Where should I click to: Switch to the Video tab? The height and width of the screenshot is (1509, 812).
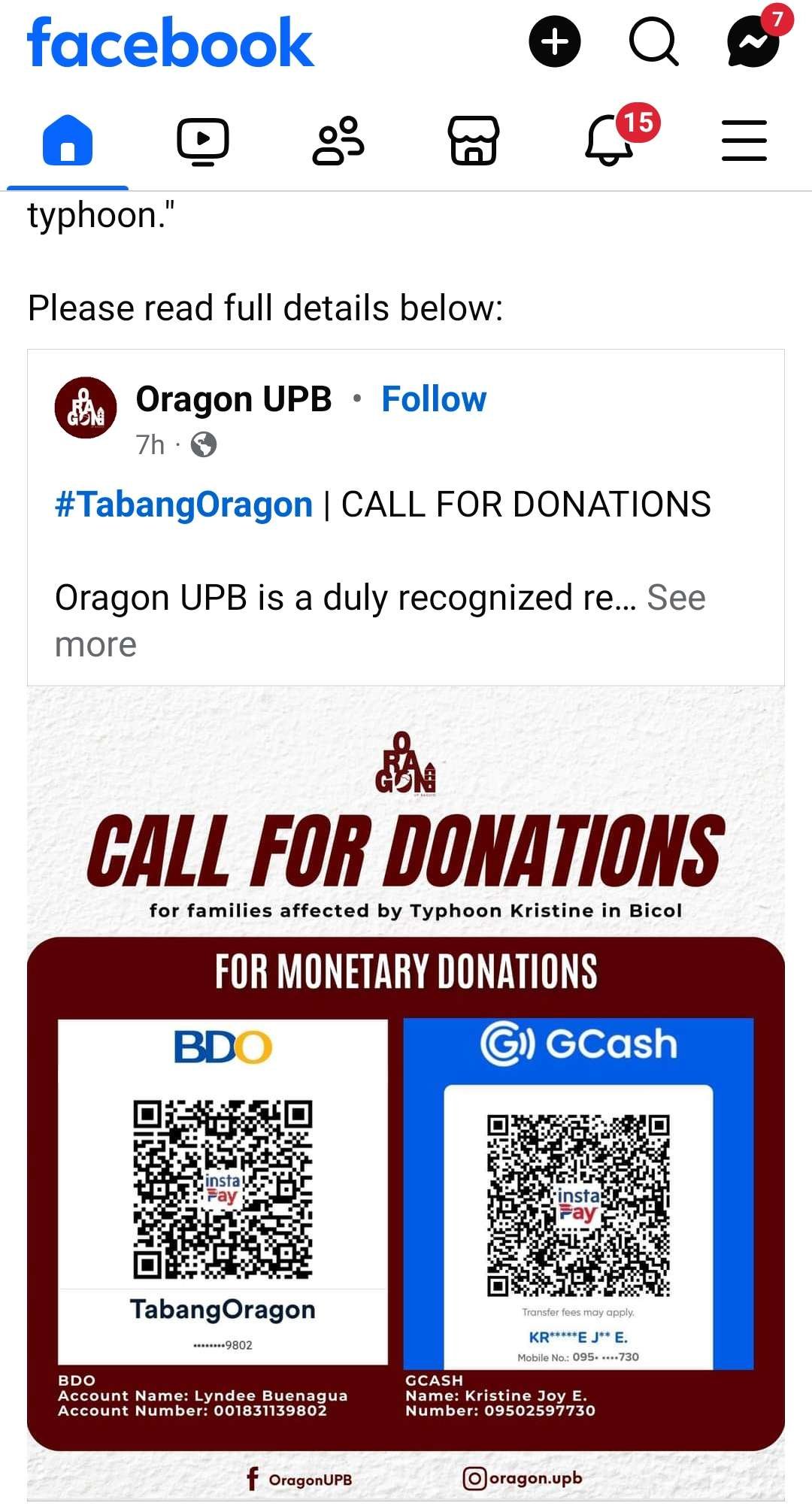pos(203,141)
